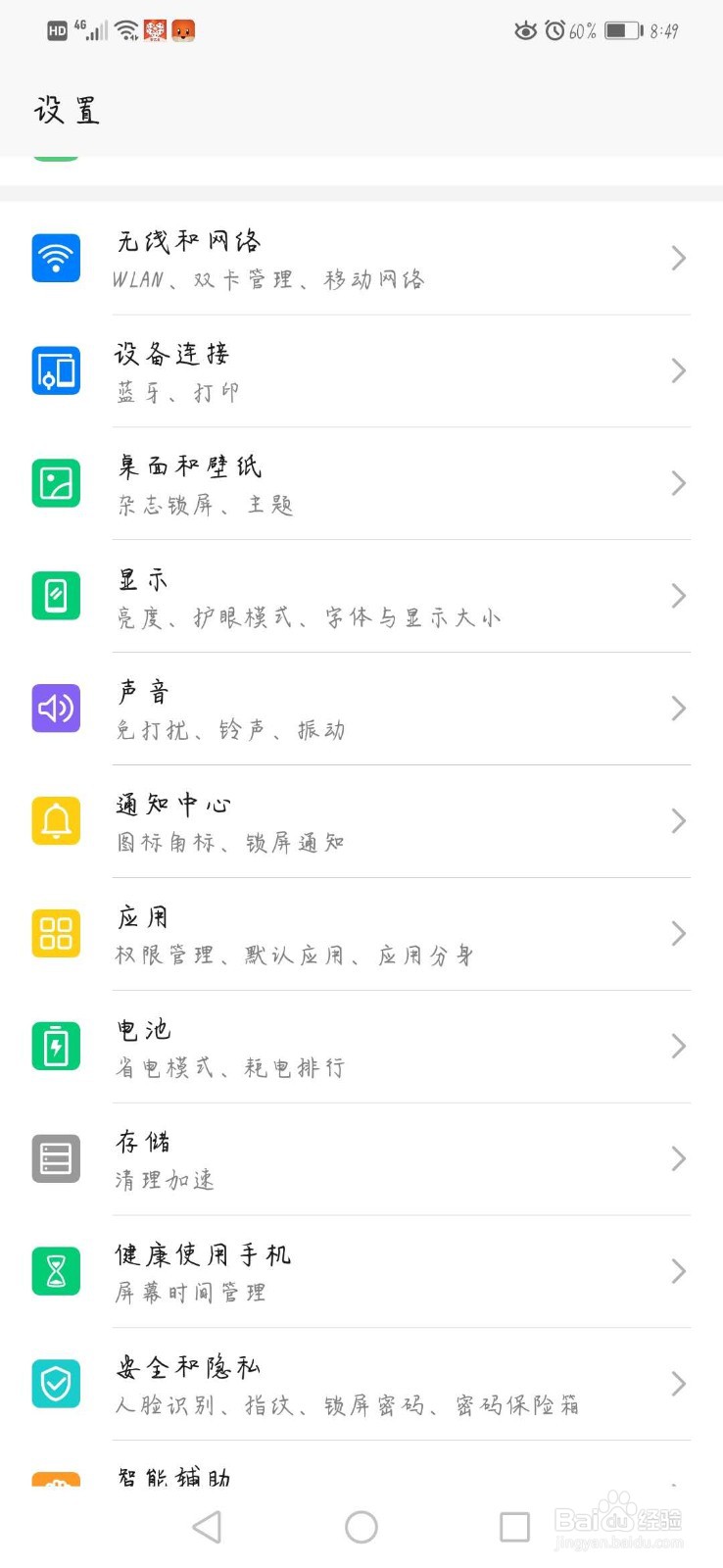Tap the system back button
This screenshot has width=723, height=1568.
[x=207, y=1527]
